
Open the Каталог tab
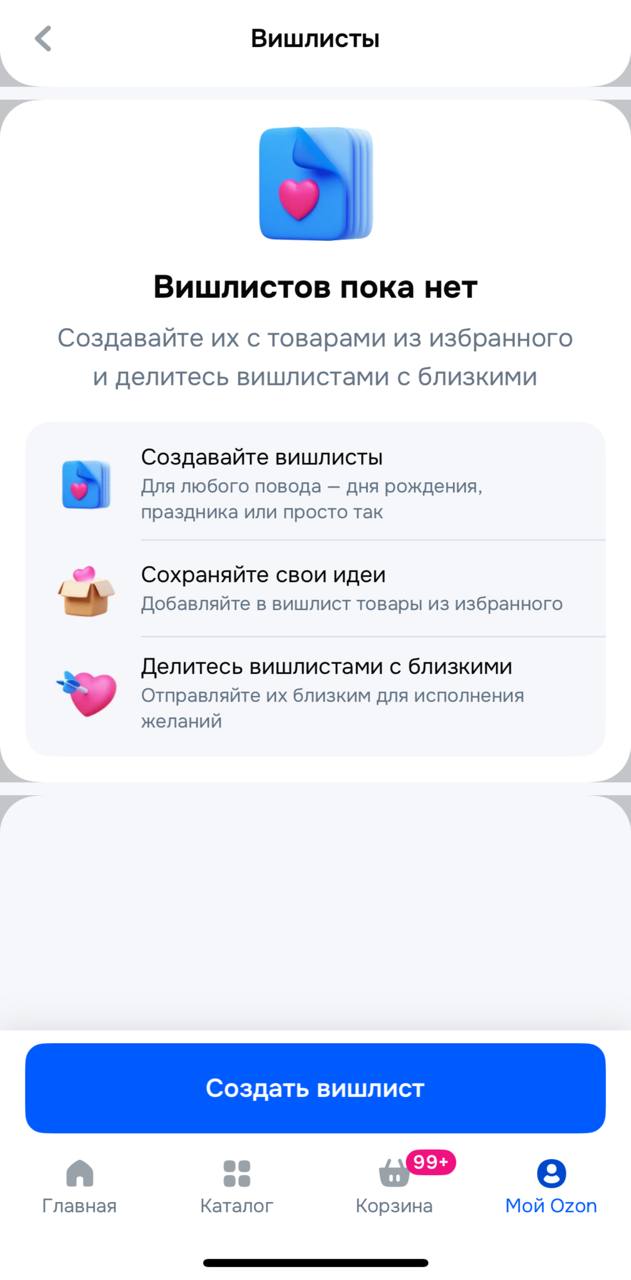[x=237, y=1186]
